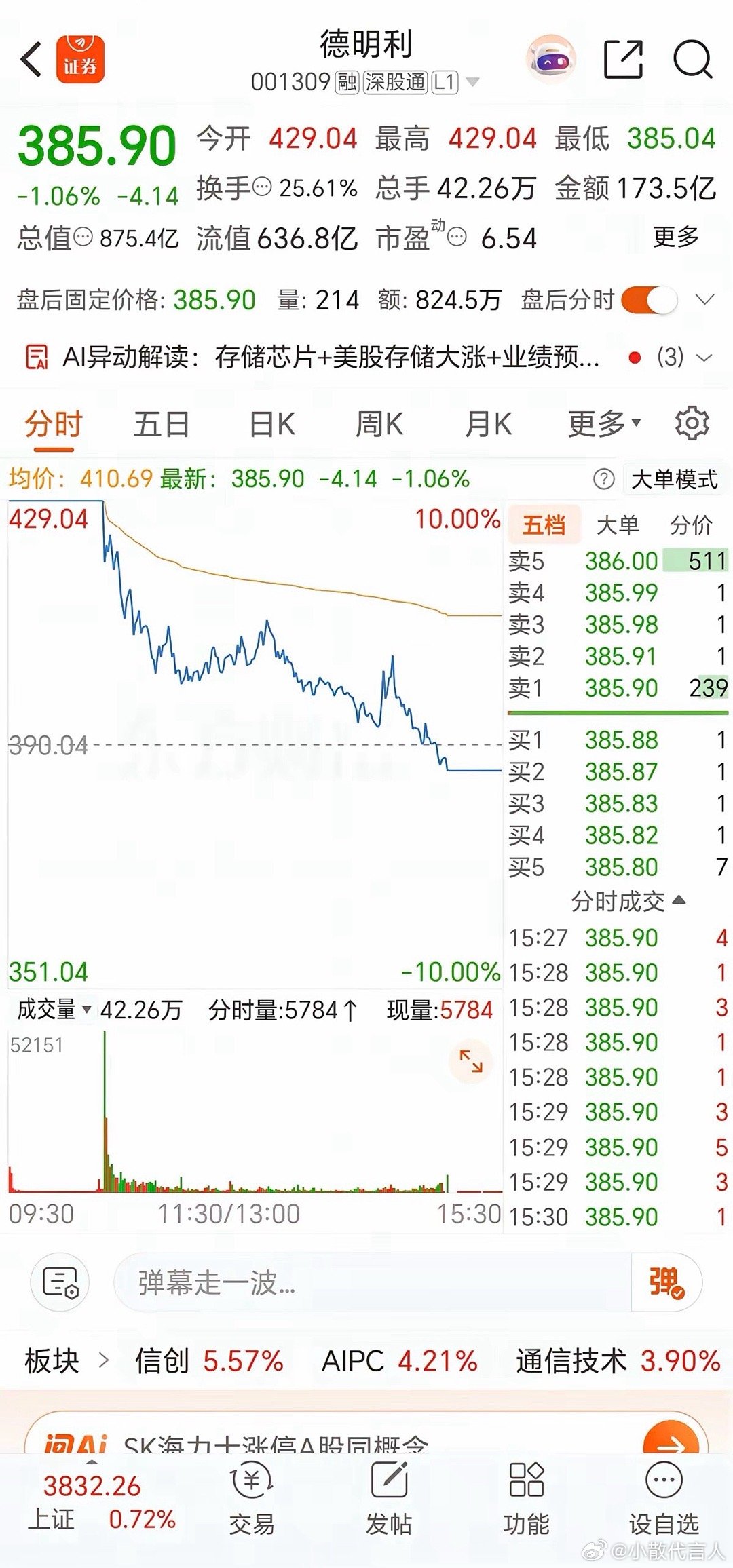Switch order panel to 大单 tab

tap(618, 524)
